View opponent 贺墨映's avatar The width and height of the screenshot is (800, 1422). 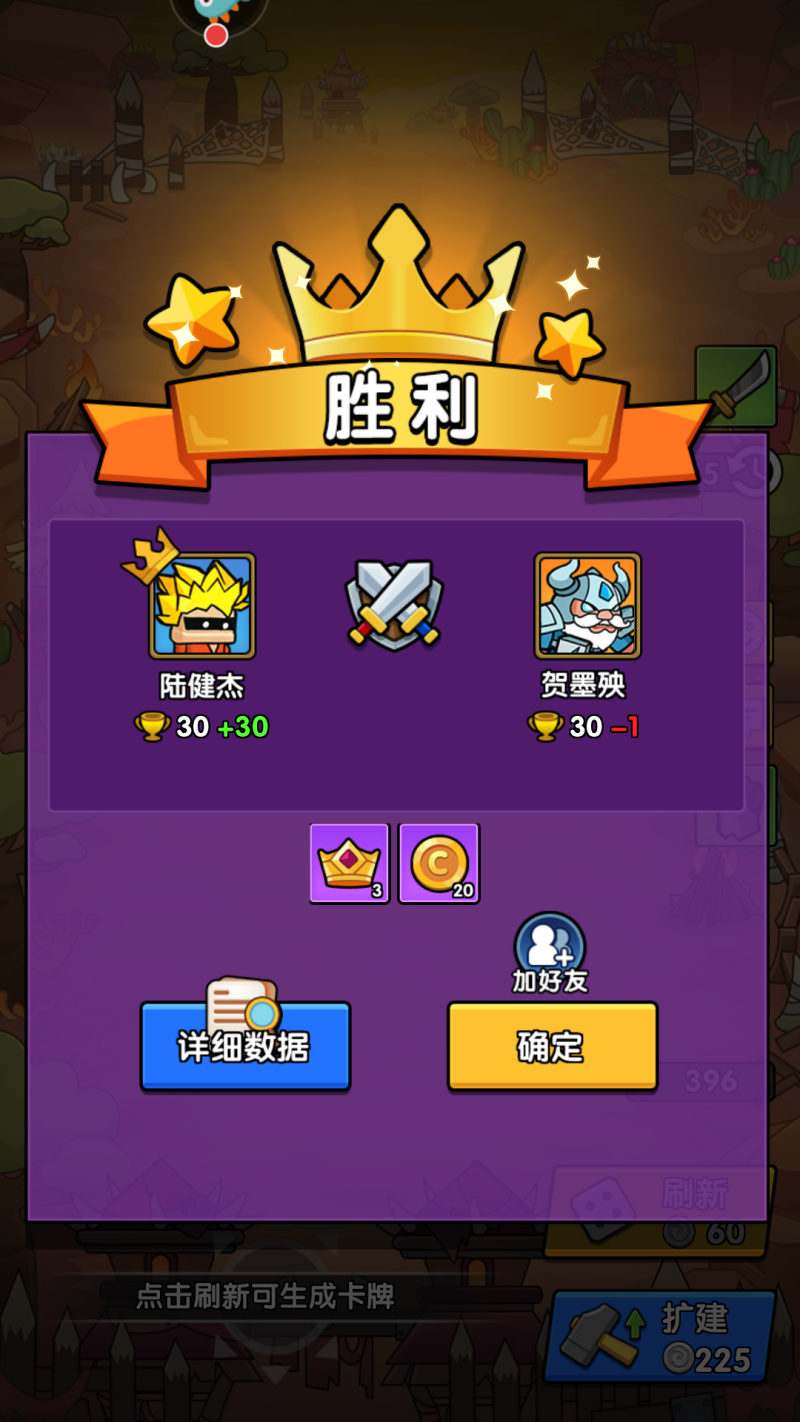587,606
